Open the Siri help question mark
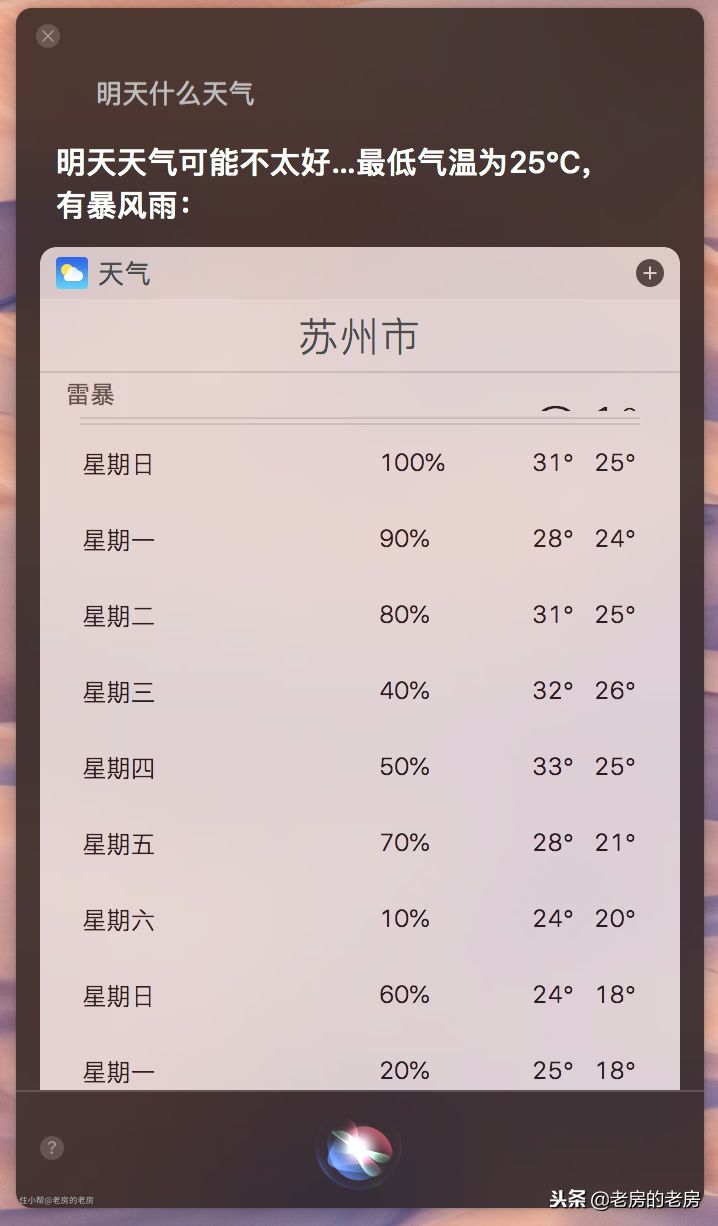This screenshot has height=1226, width=718. pyautogui.click(x=52, y=1148)
